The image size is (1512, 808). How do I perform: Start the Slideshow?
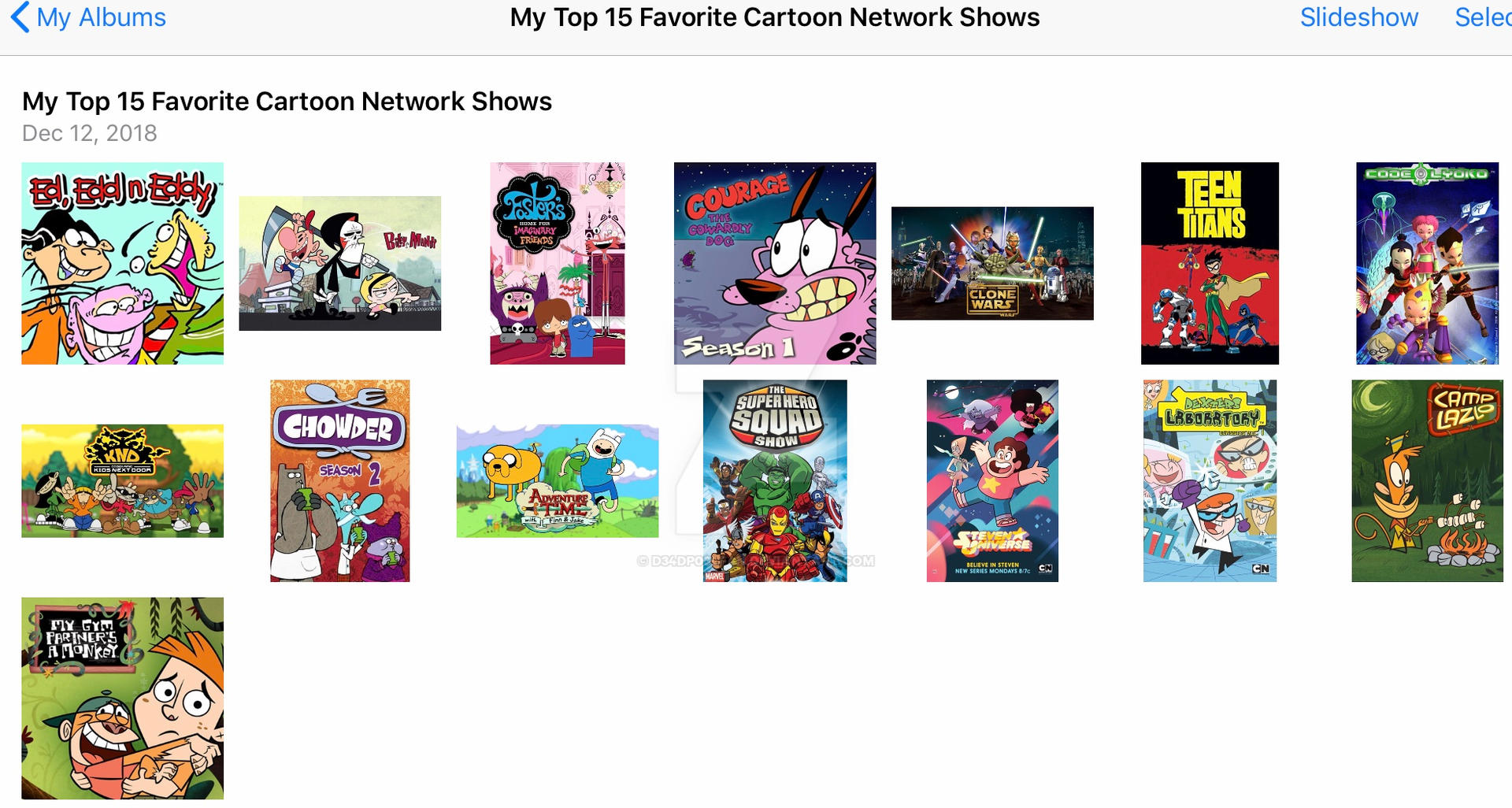[x=1358, y=17]
